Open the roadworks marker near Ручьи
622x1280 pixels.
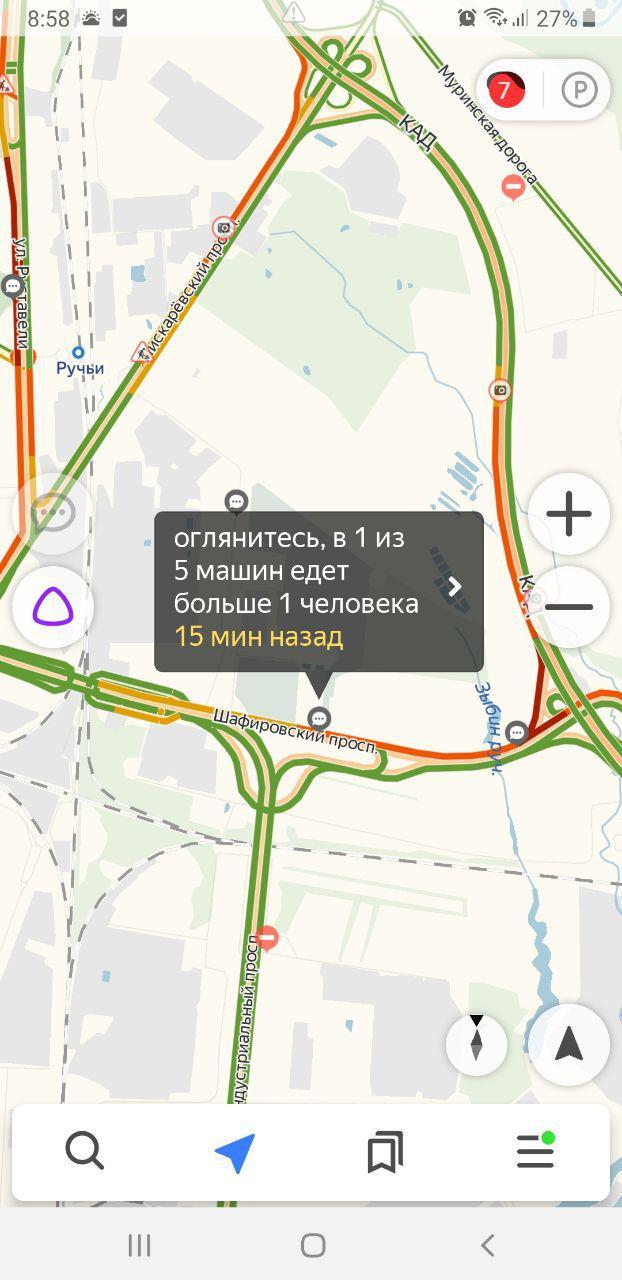[x=141, y=351]
